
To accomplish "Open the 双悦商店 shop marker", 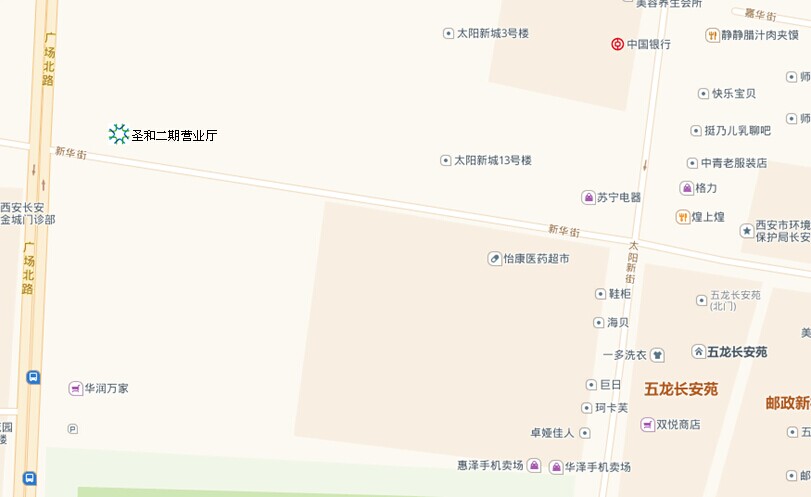I will pos(647,424).
